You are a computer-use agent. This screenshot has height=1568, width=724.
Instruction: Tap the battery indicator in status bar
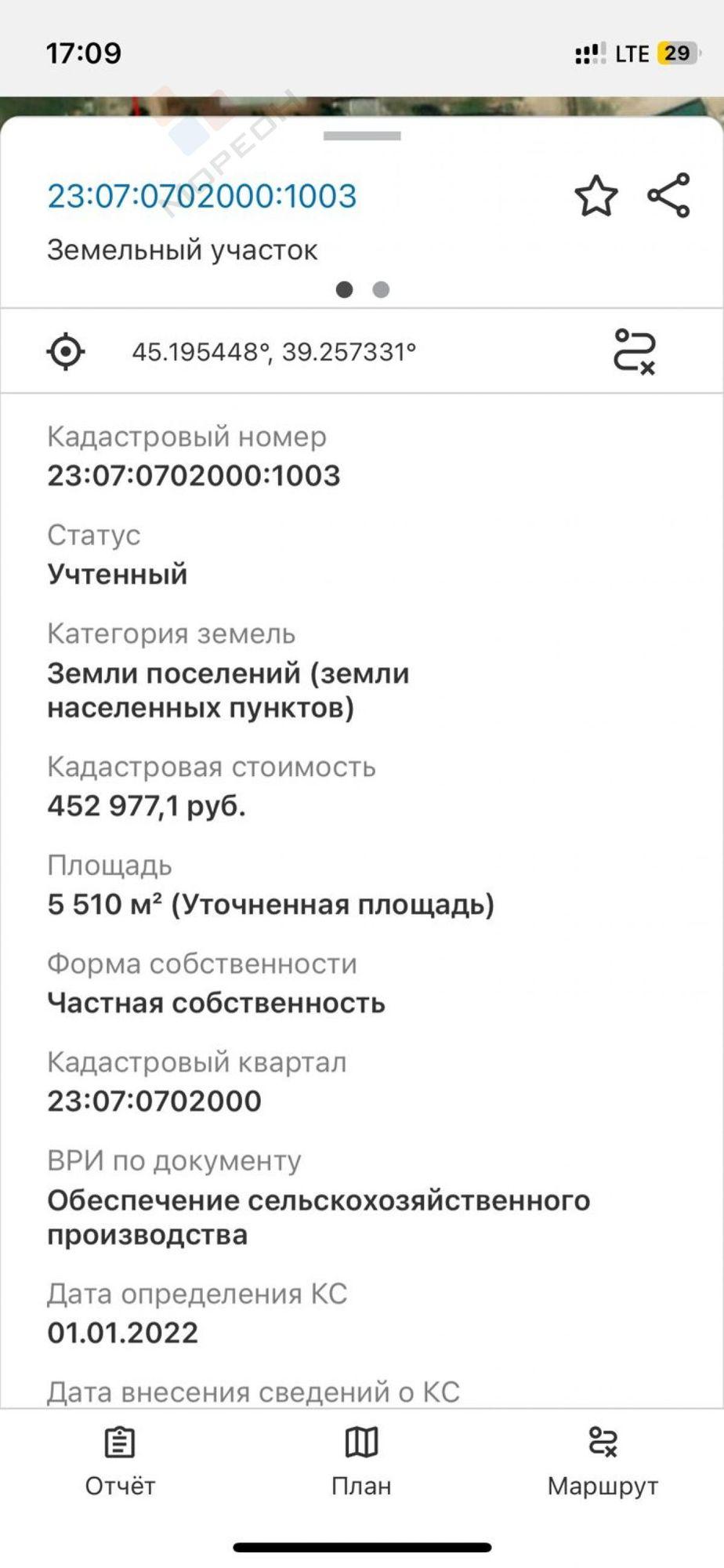(675, 53)
